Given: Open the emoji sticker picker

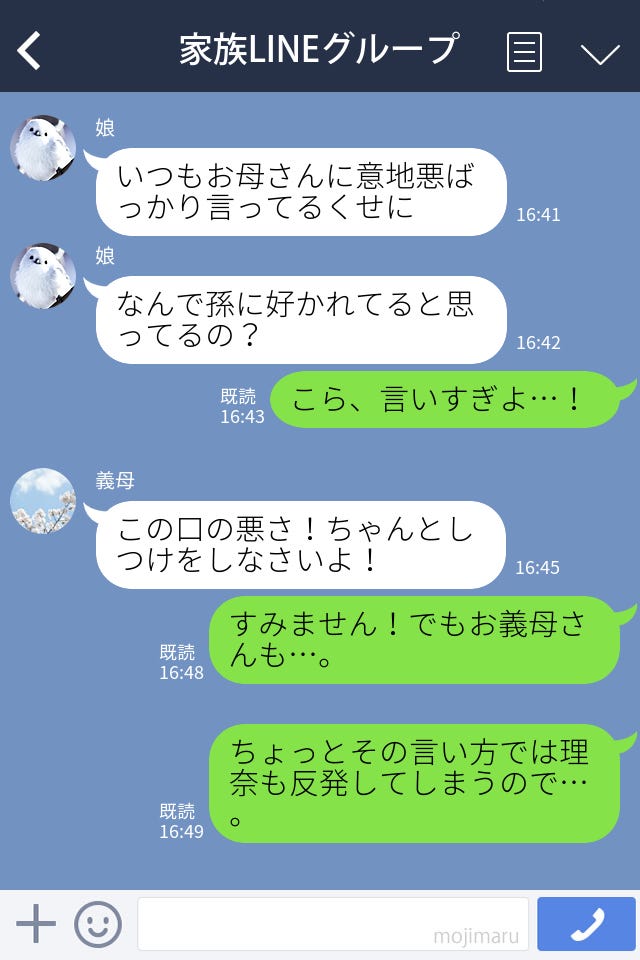Looking at the screenshot, I should coord(98,924).
